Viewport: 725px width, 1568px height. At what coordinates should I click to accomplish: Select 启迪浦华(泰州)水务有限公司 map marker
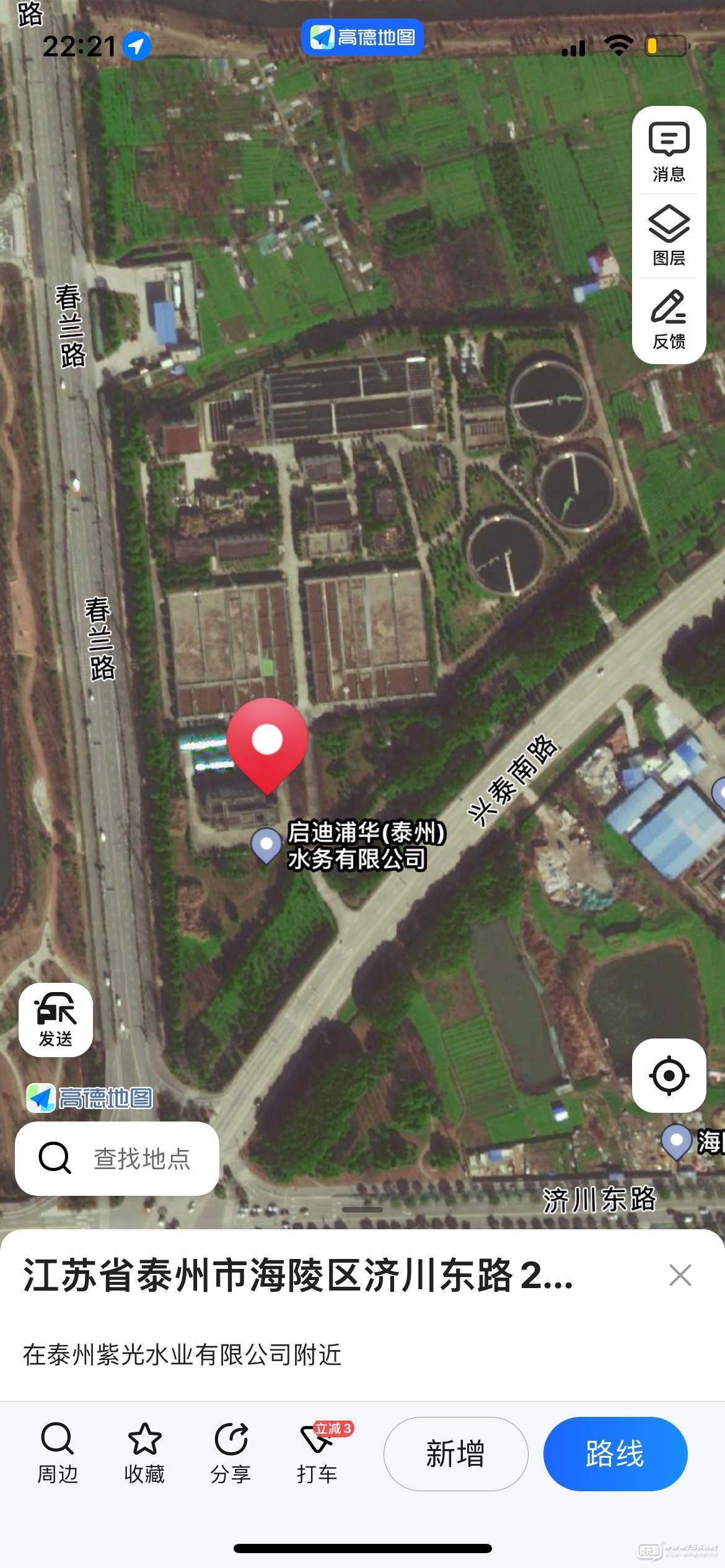[267, 845]
